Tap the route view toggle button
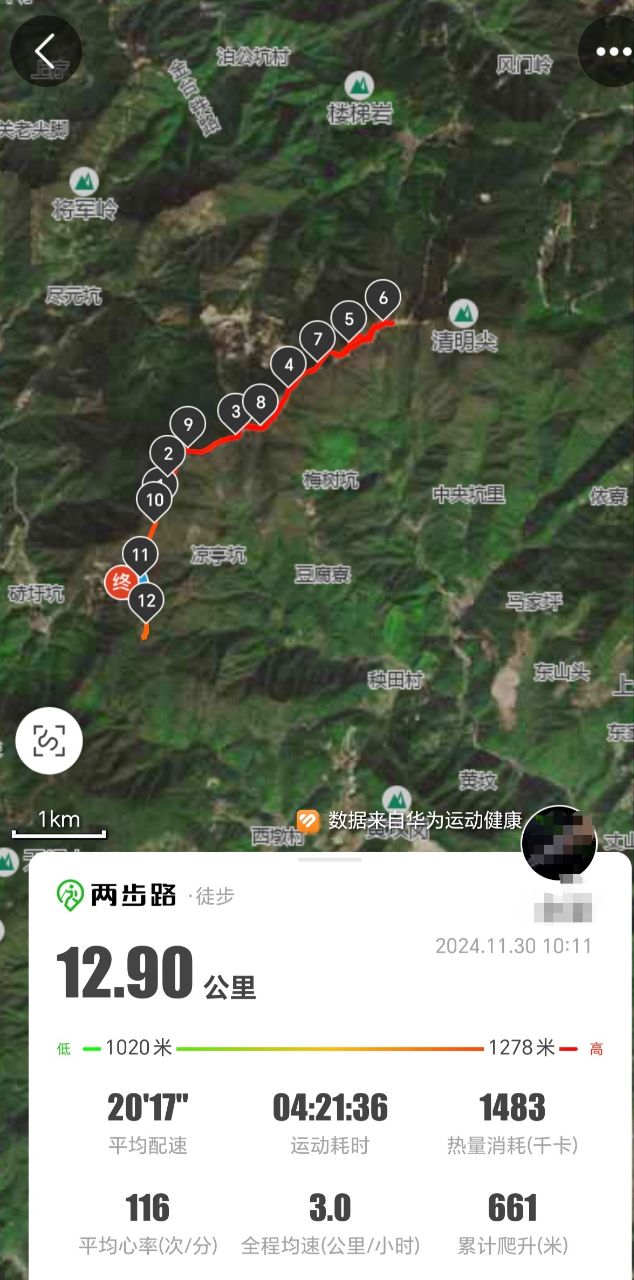The height and width of the screenshot is (1280, 634). click(49, 740)
